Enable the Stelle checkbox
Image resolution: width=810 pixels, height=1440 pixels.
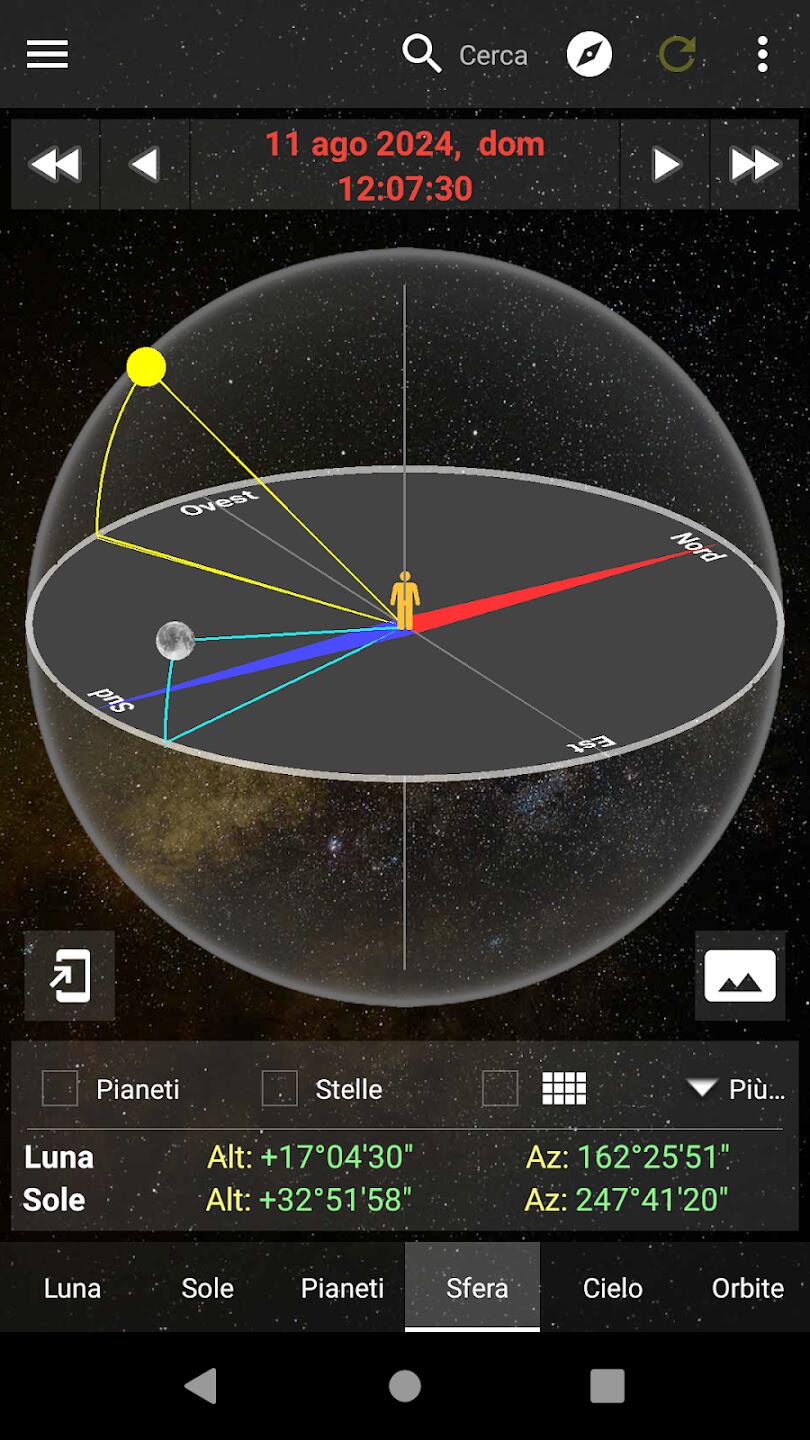pos(280,1088)
